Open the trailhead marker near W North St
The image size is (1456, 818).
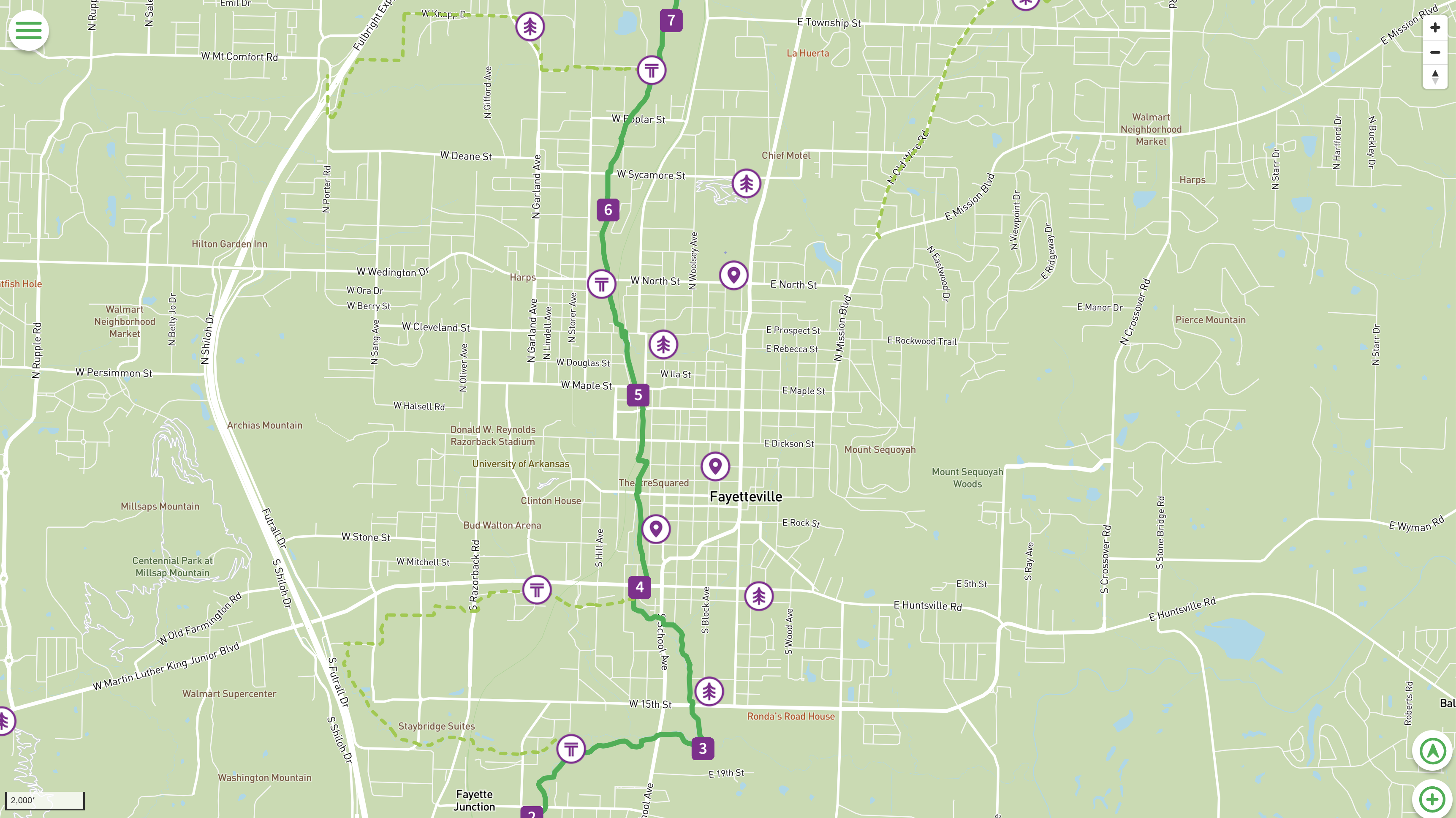(x=601, y=284)
